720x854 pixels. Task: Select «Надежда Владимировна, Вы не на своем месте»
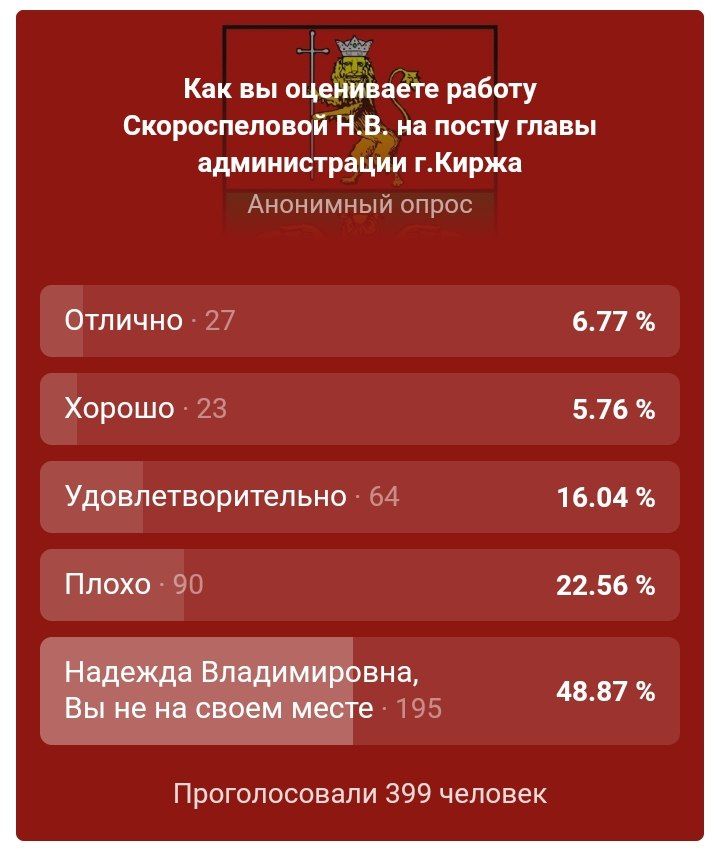tap(359, 691)
